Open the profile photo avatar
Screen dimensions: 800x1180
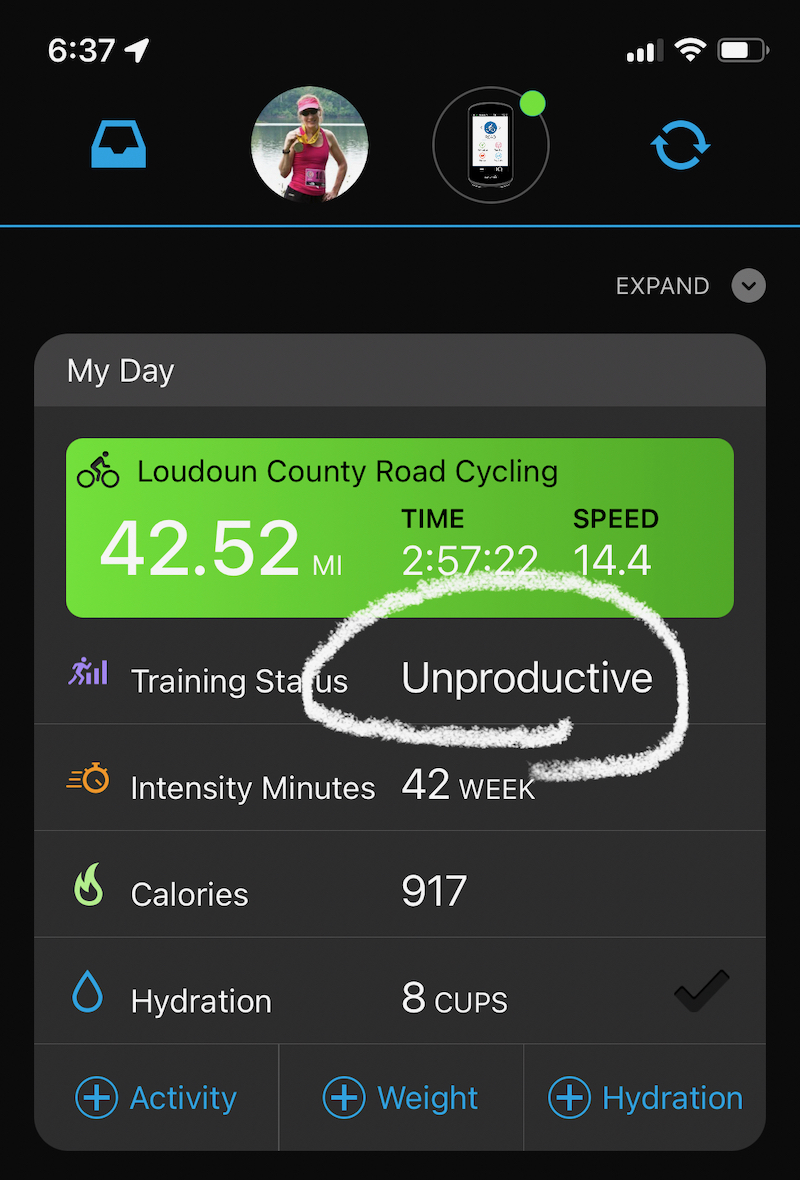[x=309, y=145]
